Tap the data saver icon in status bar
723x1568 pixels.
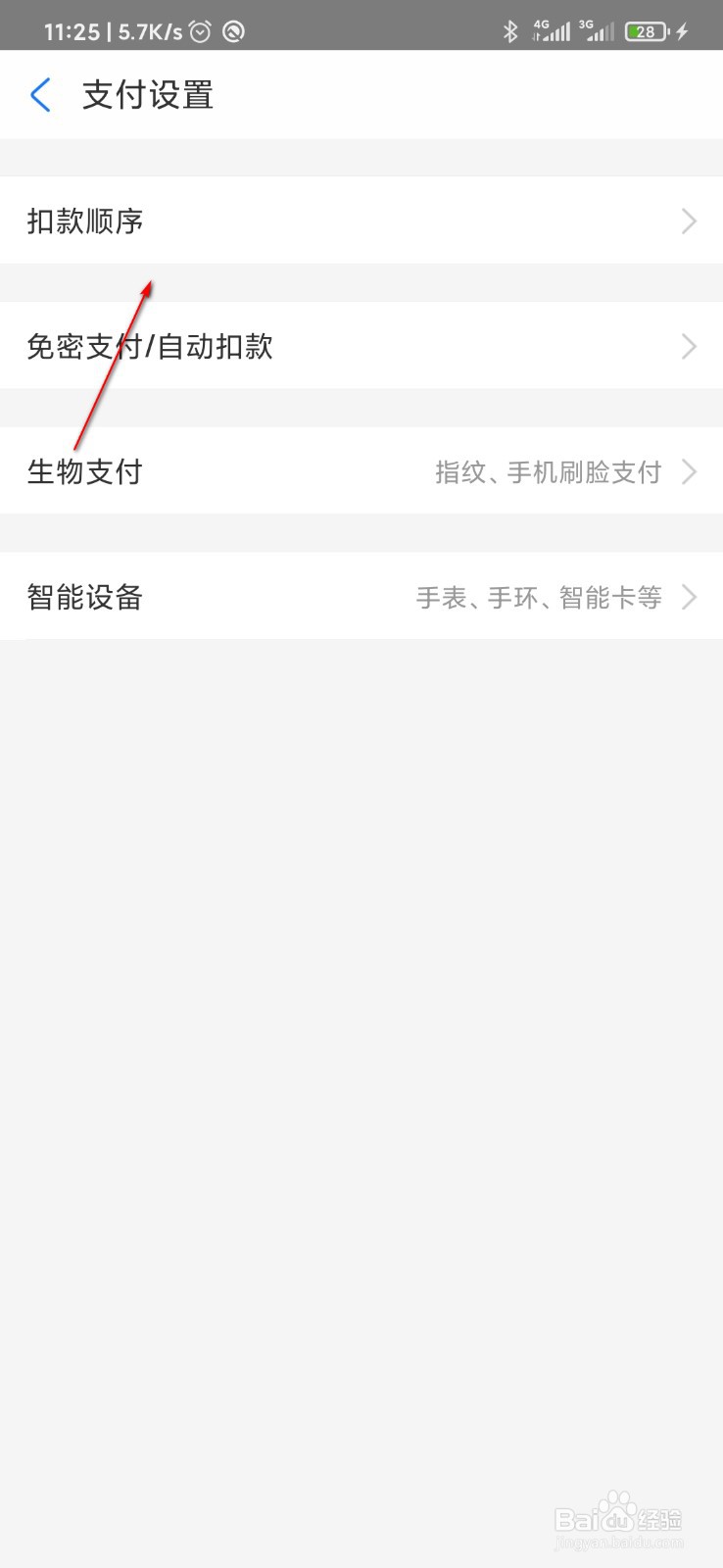point(234,30)
